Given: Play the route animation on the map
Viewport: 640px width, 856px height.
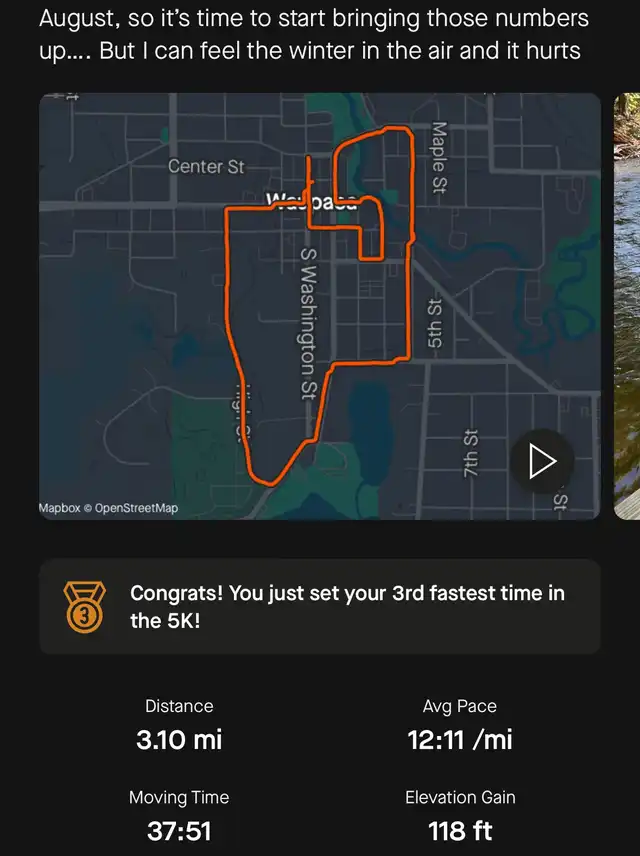Looking at the screenshot, I should coord(541,461).
